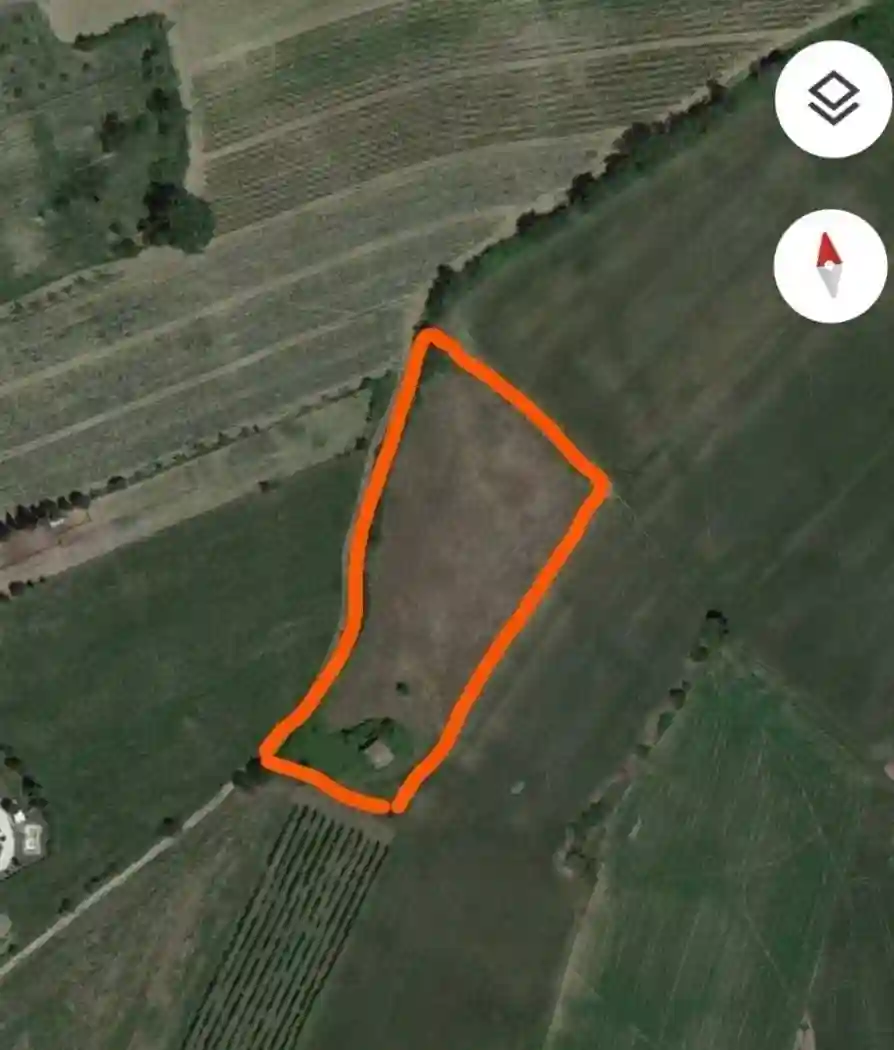
Task: Open the map layers selector
Action: pos(832,100)
